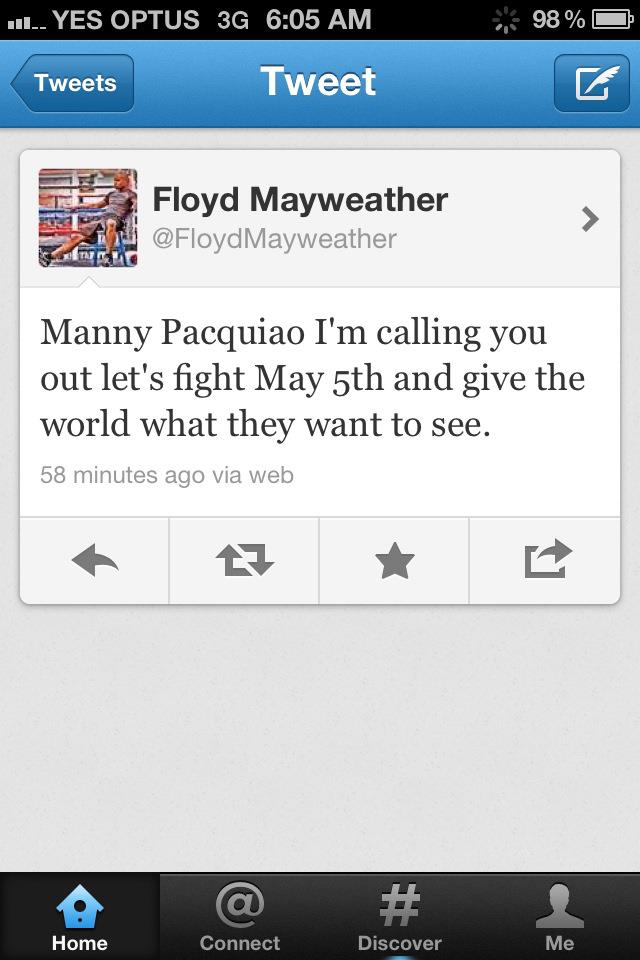Image resolution: width=640 pixels, height=960 pixels.
Task: Retweet Floyd Mayweather's tweet
Action: click(x=245, y=561)
